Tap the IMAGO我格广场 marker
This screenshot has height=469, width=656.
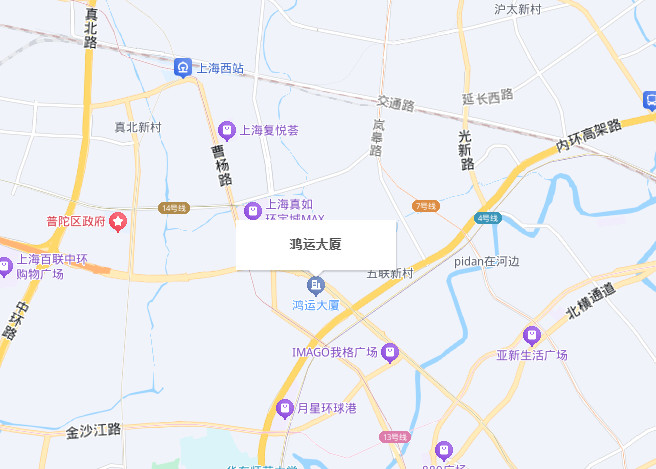coord(390,352)
